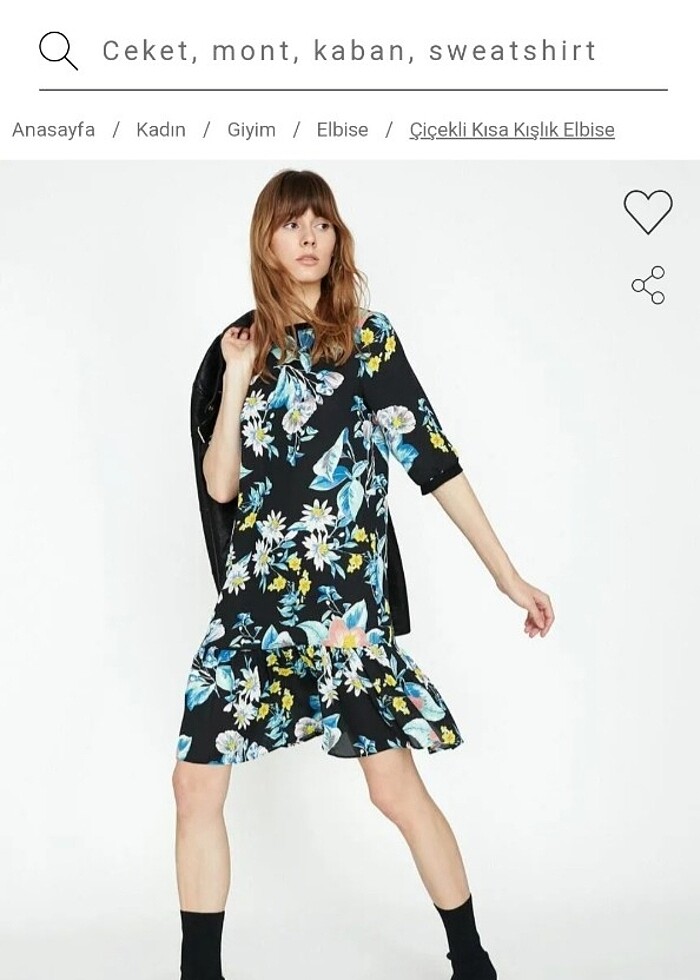Go to Anasayfa breadcrumb
Image resolution: width=700 pixels, height=980 pixels.
click(54, 130)
